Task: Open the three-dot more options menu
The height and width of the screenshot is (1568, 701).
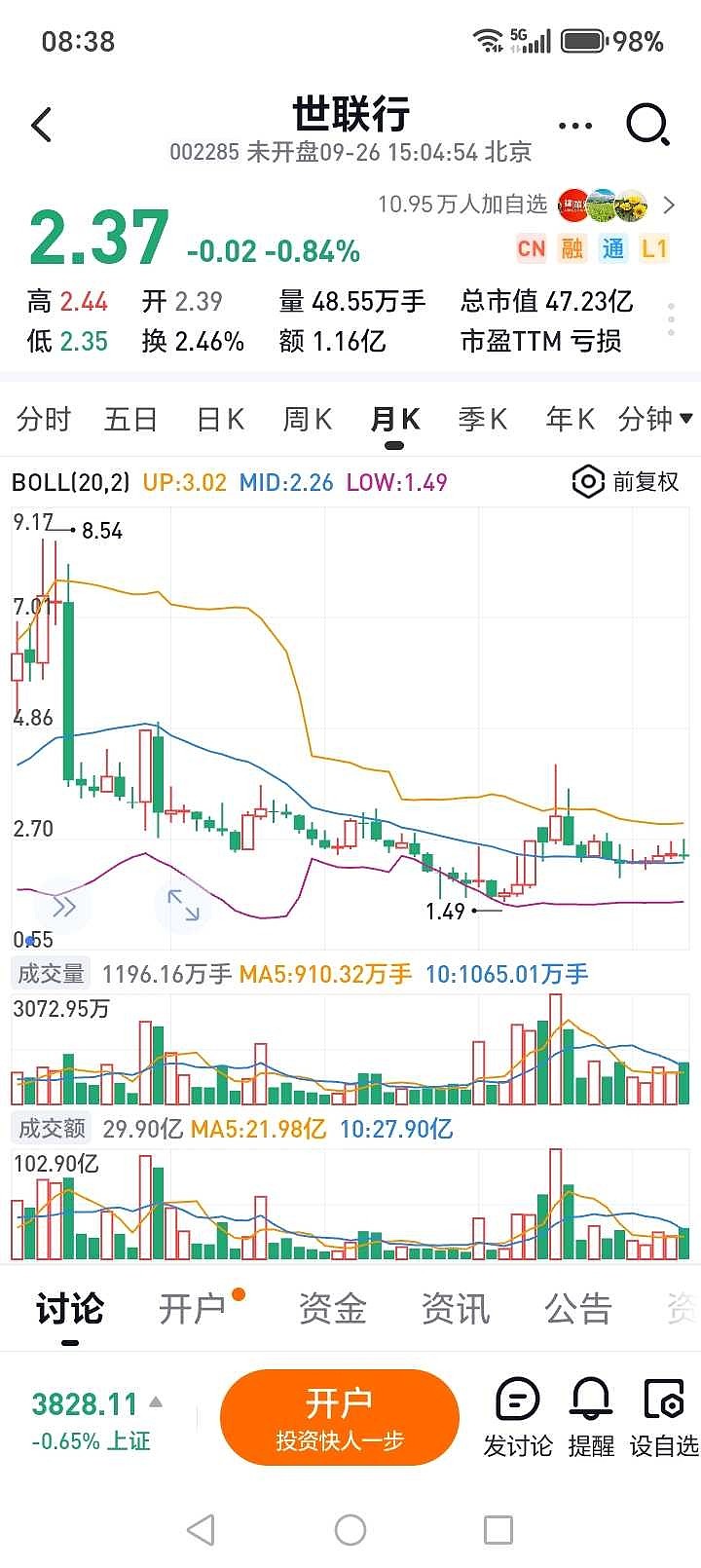Action: pos(574,126)
